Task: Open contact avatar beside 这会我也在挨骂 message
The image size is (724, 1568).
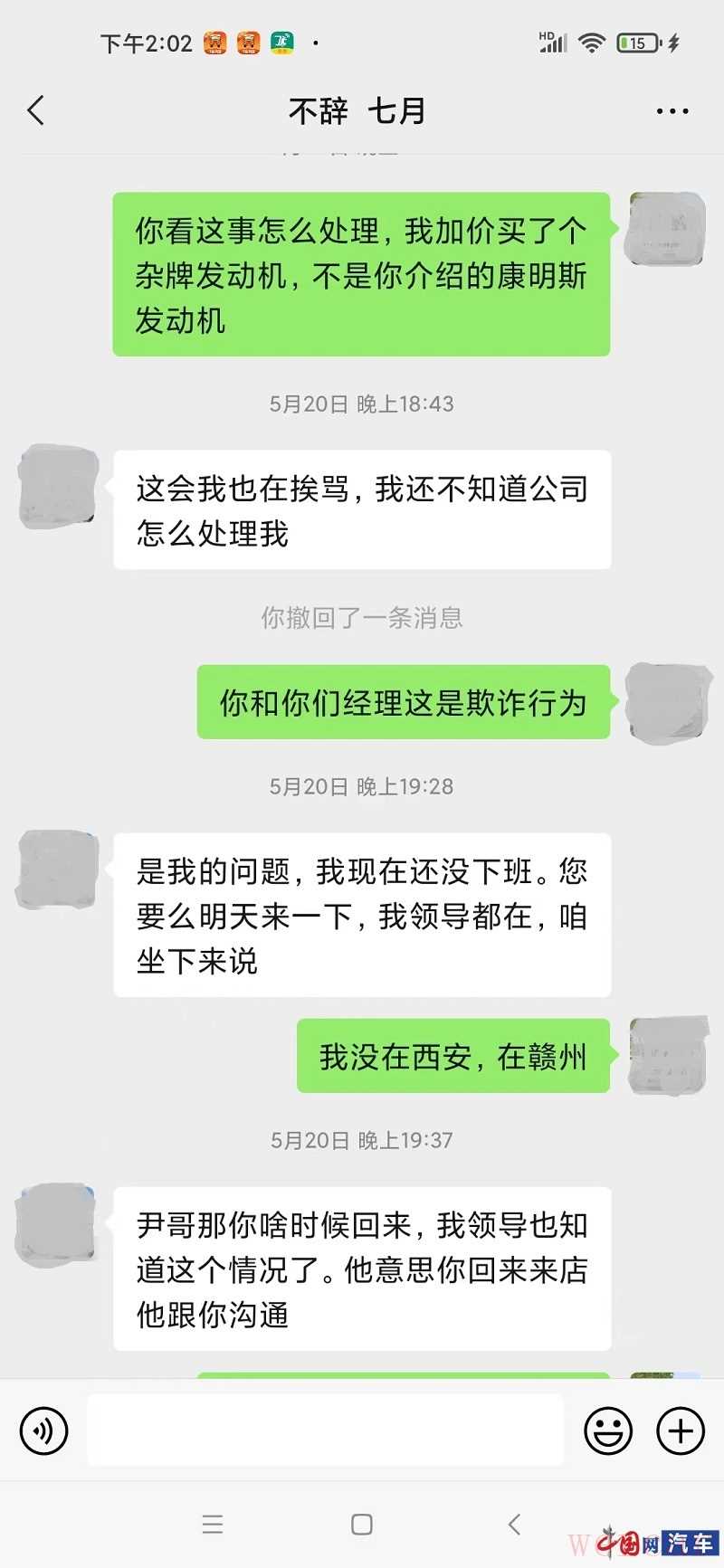Action: point(59,487)
